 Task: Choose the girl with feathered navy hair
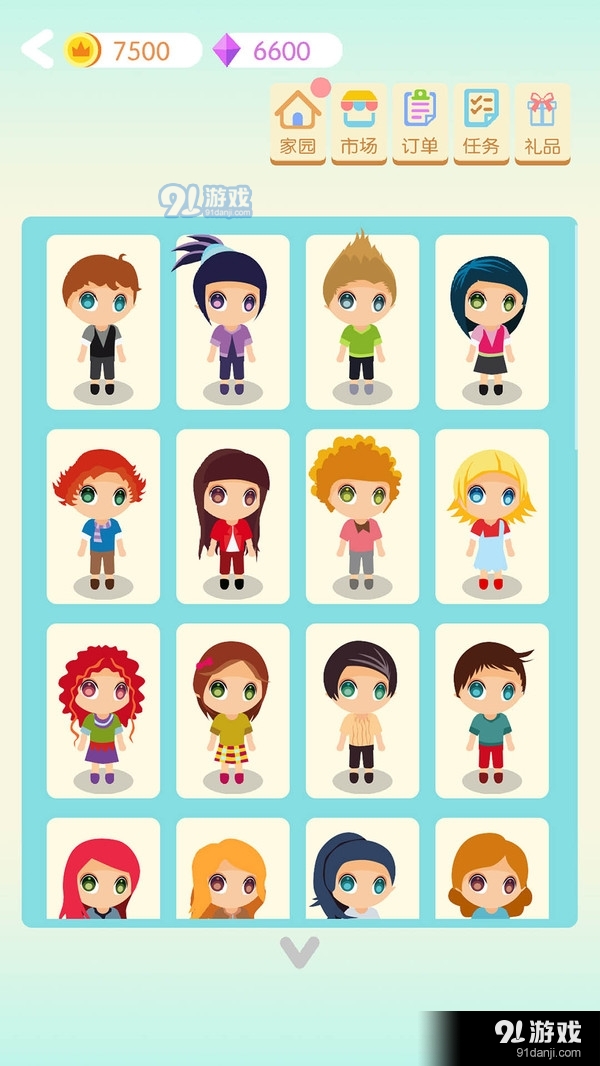[233, 322]
